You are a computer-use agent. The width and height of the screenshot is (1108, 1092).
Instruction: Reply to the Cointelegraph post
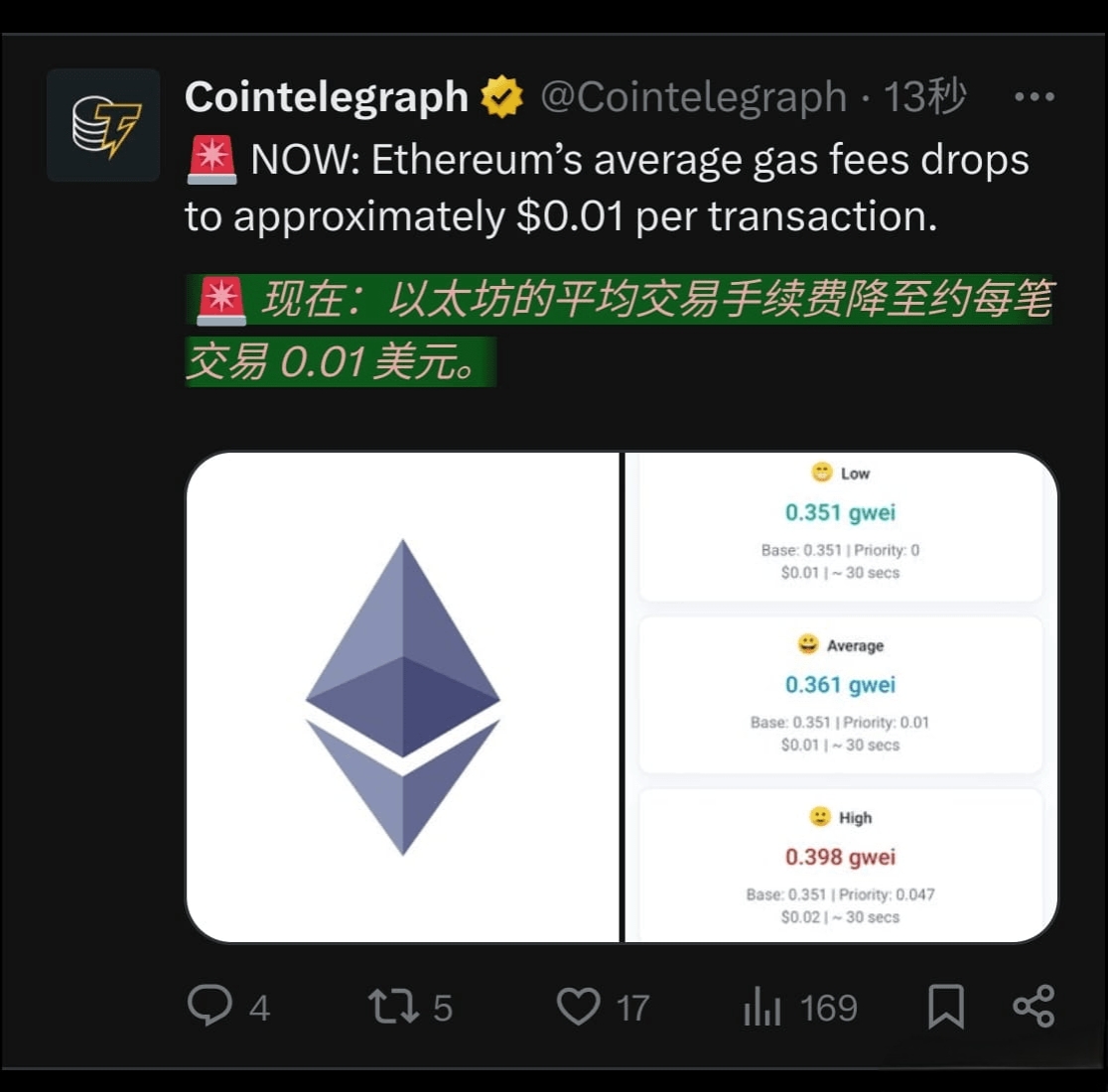[209, 1006]
